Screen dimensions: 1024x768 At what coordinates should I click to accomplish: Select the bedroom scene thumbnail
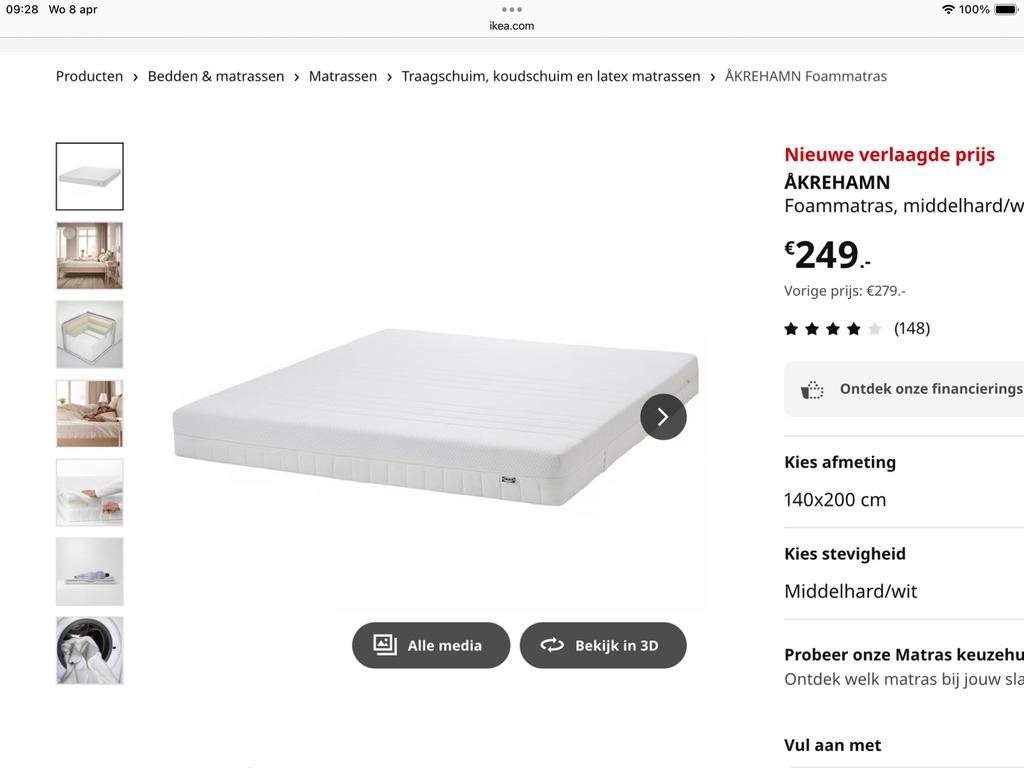point(90,256)
